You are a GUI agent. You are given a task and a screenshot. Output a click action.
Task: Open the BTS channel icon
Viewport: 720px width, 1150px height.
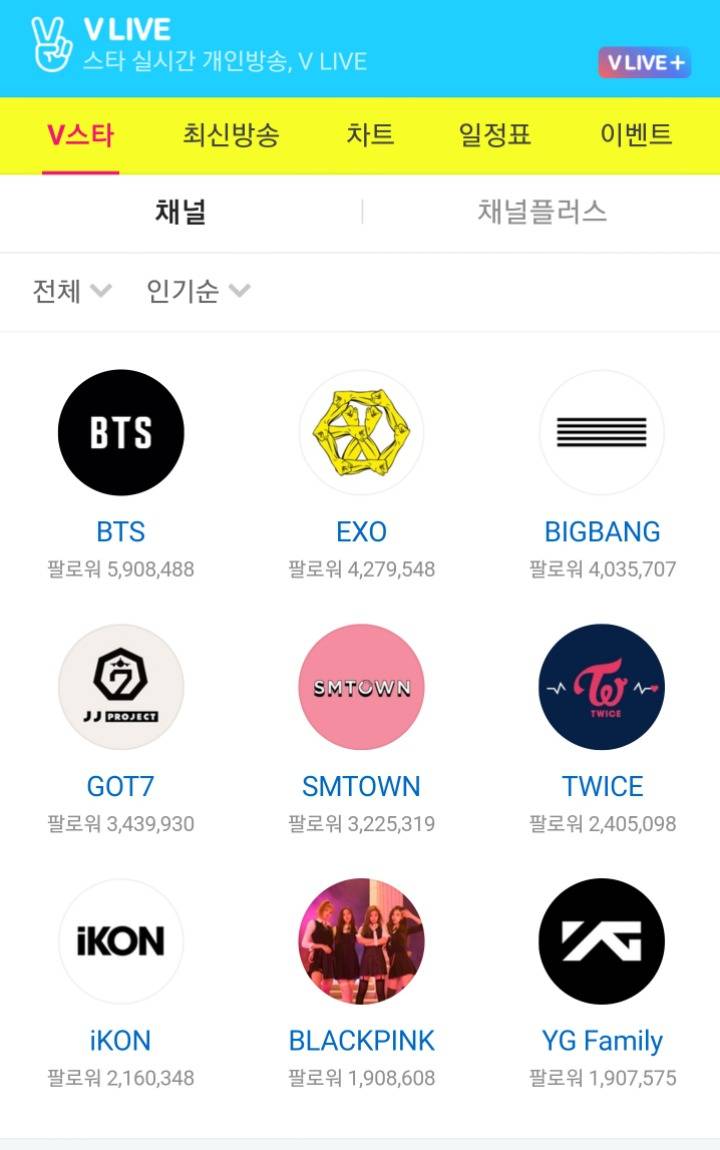pyautogui.click(x=120, y=432)
